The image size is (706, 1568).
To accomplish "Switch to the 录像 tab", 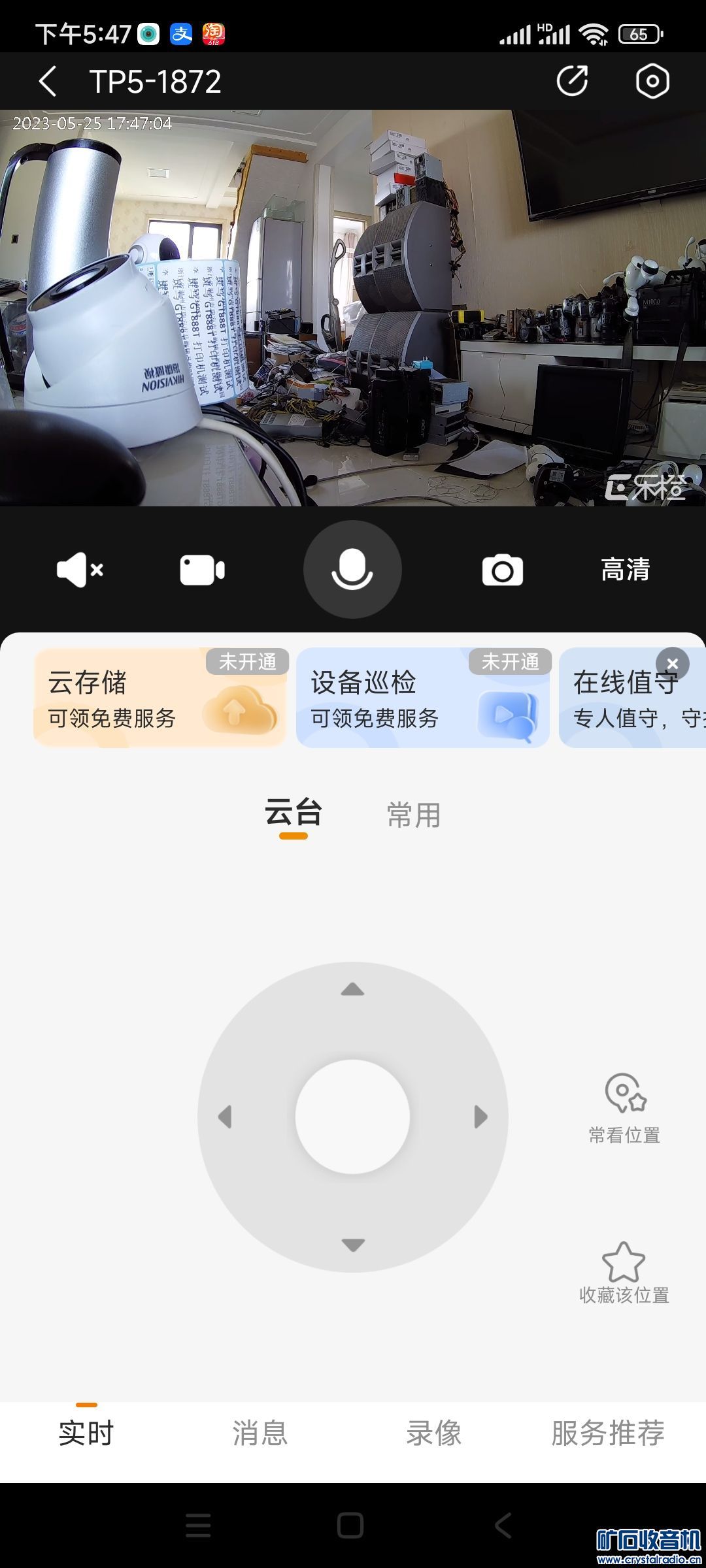I will click(433, 1433).
